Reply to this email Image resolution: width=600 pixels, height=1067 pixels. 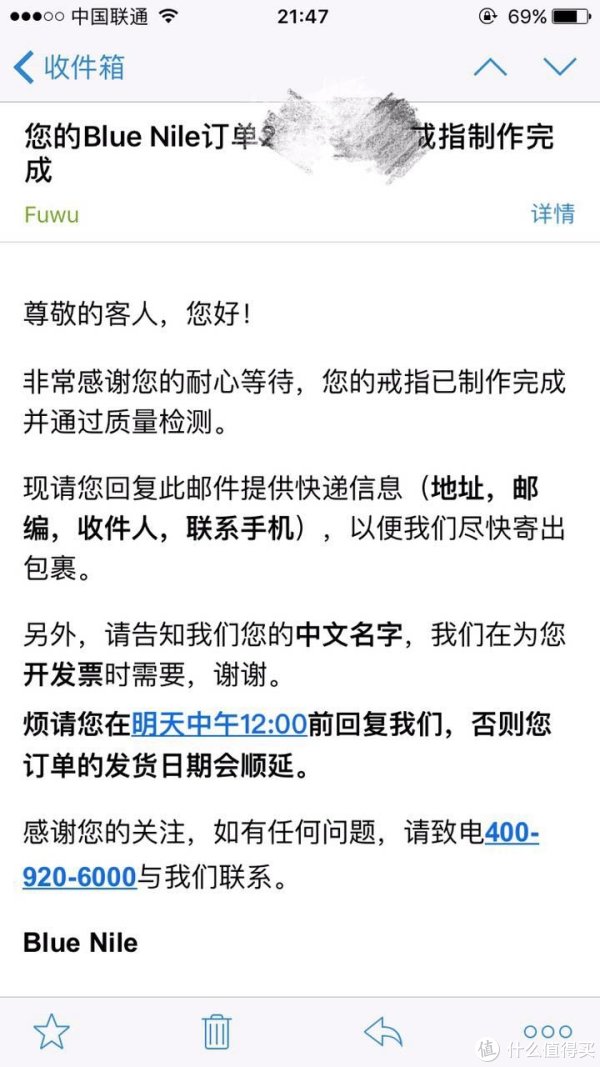pyautogui.click(x=383, y=1032)
